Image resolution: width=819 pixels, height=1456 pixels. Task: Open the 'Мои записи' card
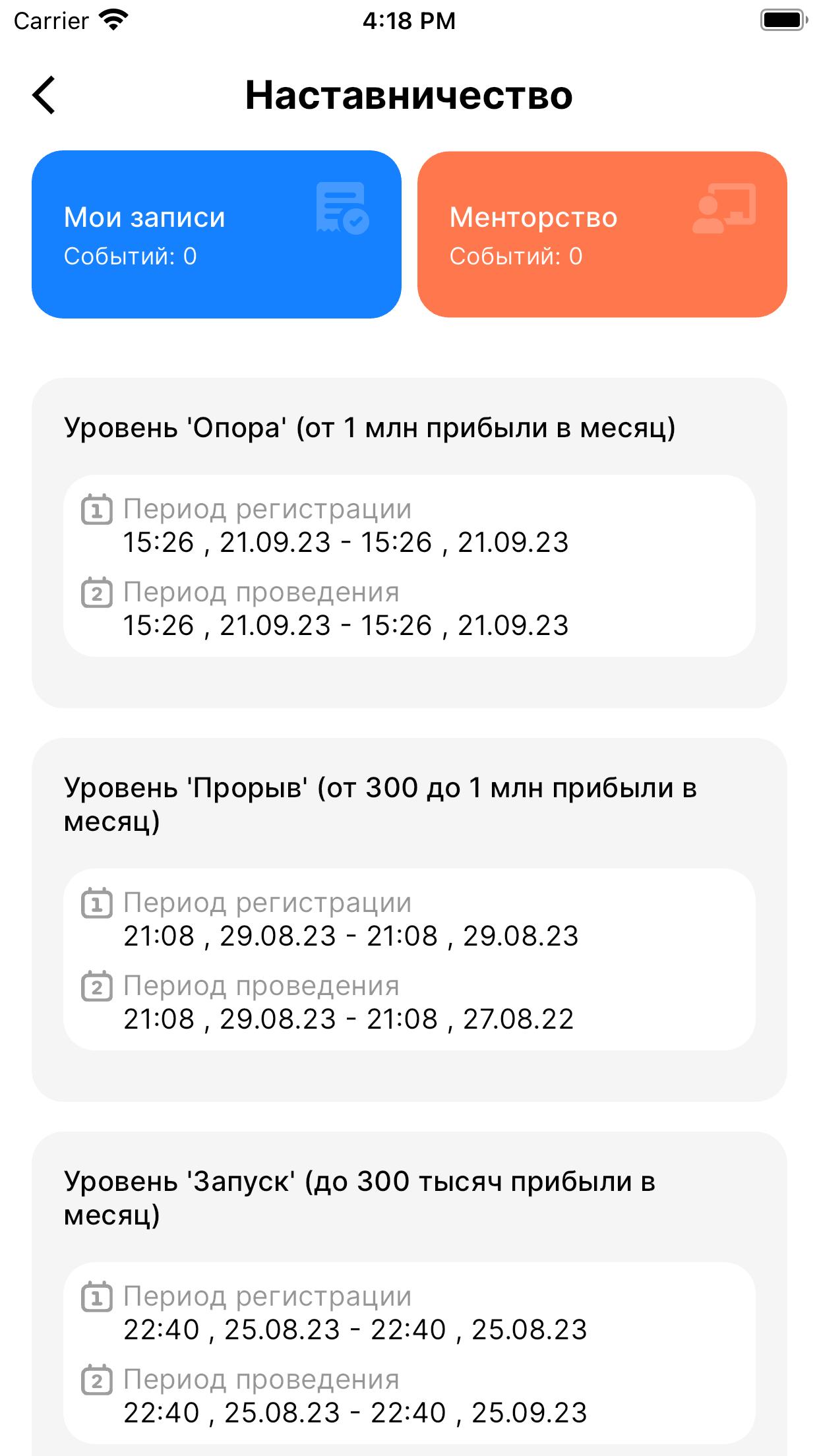(216, 234)
